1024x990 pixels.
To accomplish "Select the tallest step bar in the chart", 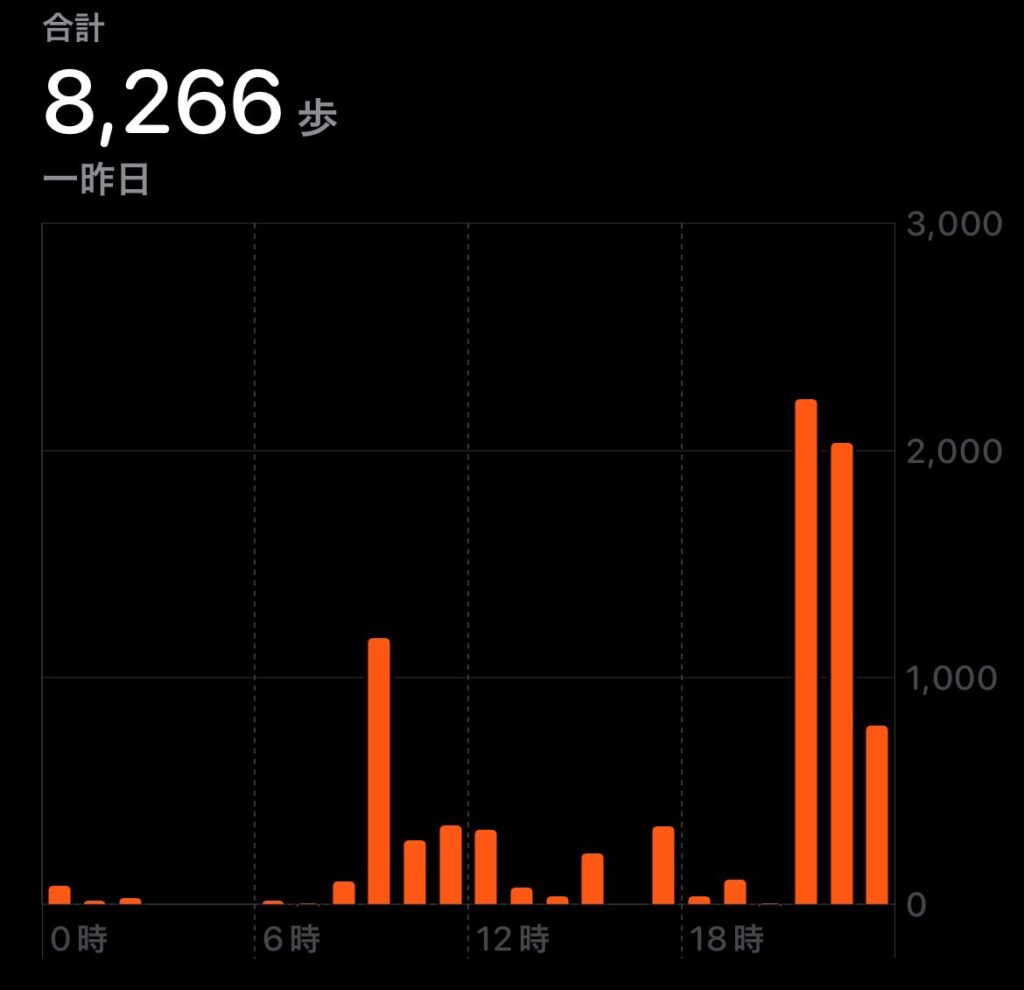I will pyautogui.click(x=806, y=650).
